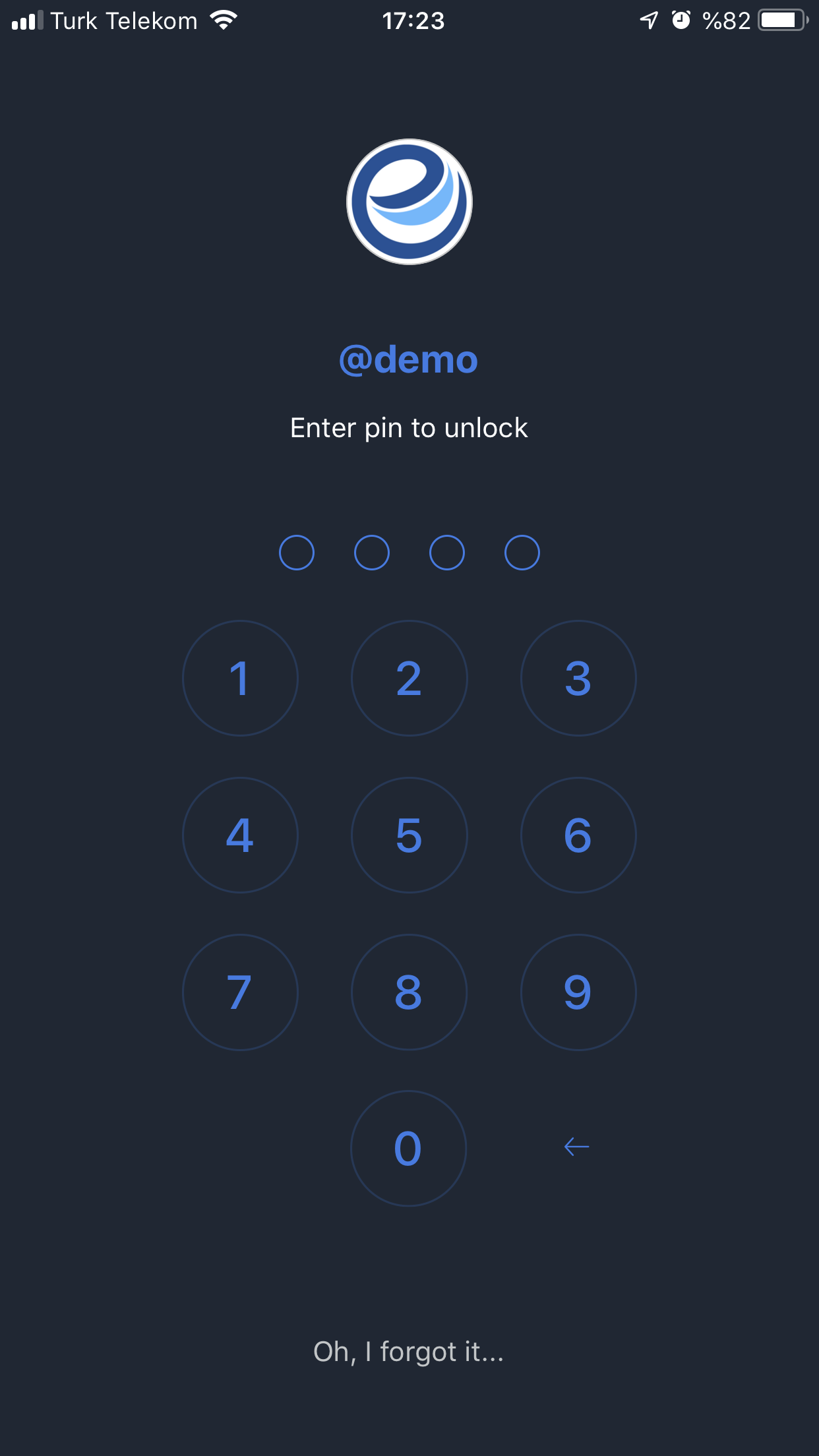
Task: Enter digit 4 on the keypad
Action: 240,835
